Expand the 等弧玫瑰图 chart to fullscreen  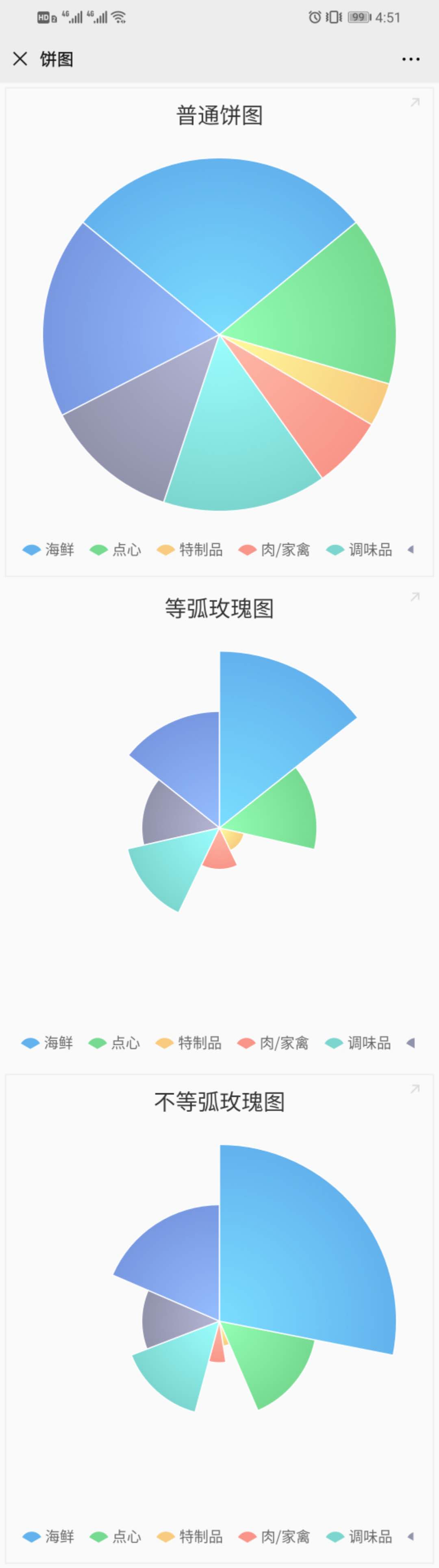(x=415, y=597)
